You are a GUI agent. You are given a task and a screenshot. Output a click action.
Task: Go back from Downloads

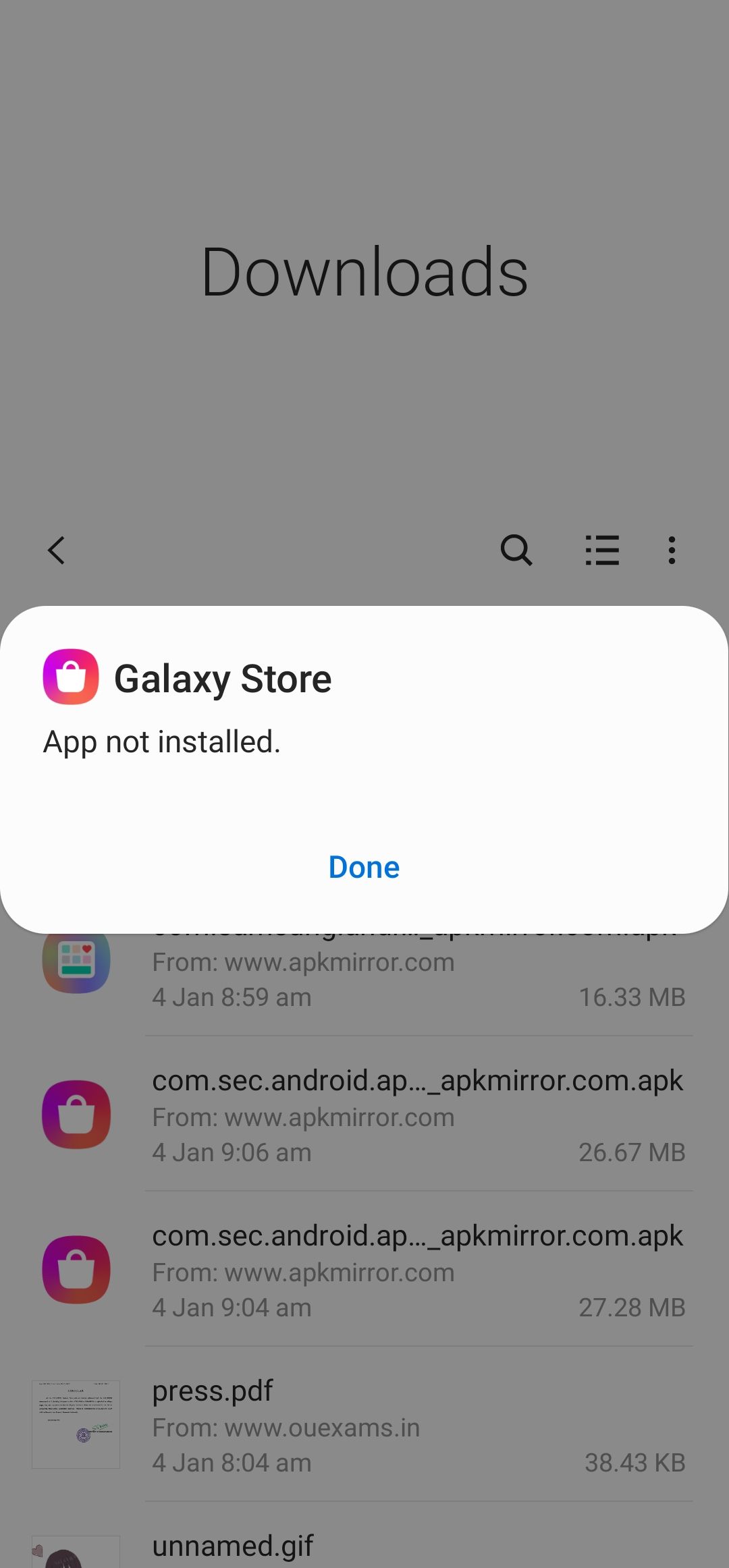[57, 551]
